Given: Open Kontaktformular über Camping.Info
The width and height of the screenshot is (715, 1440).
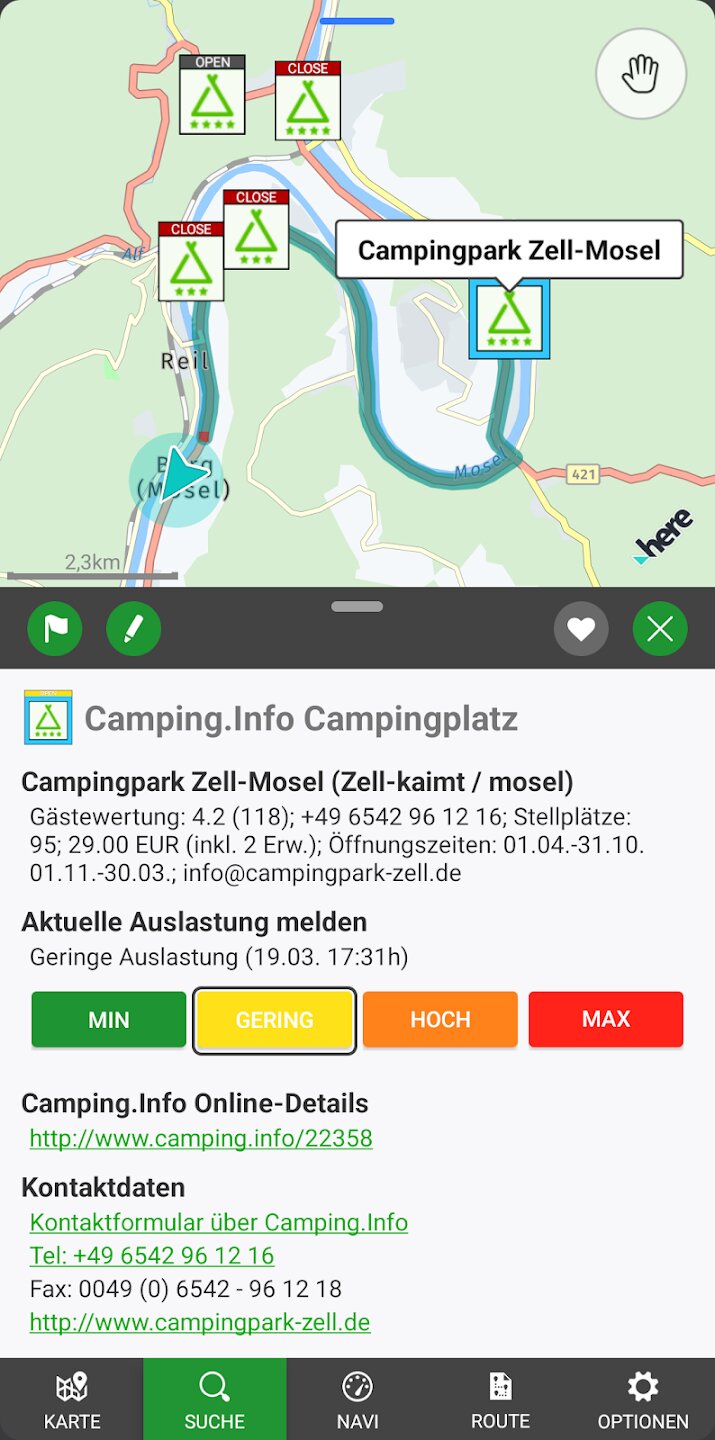Looking at the screenshot, I should (x=219, y=1222).
